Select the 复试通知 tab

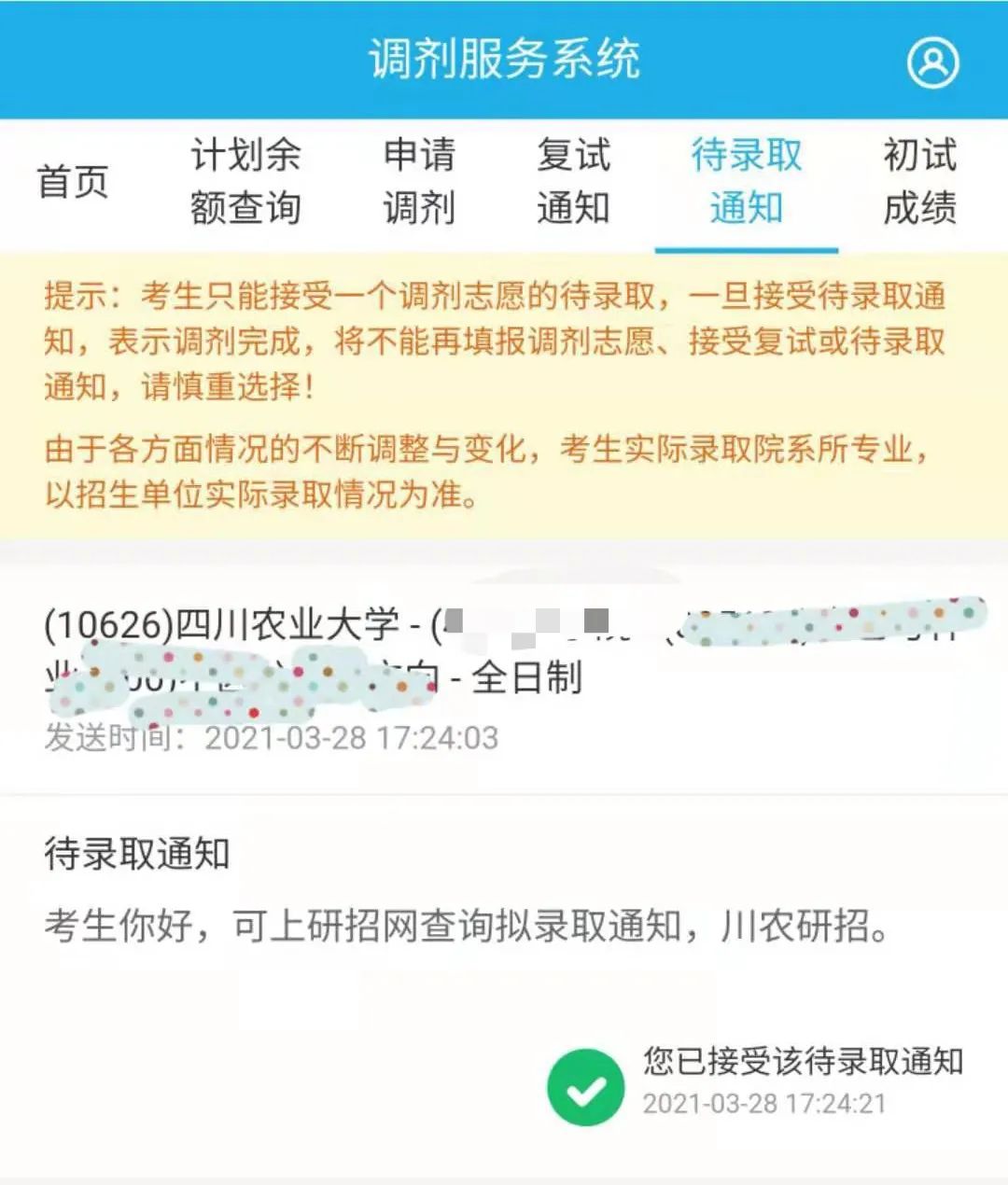573,181
